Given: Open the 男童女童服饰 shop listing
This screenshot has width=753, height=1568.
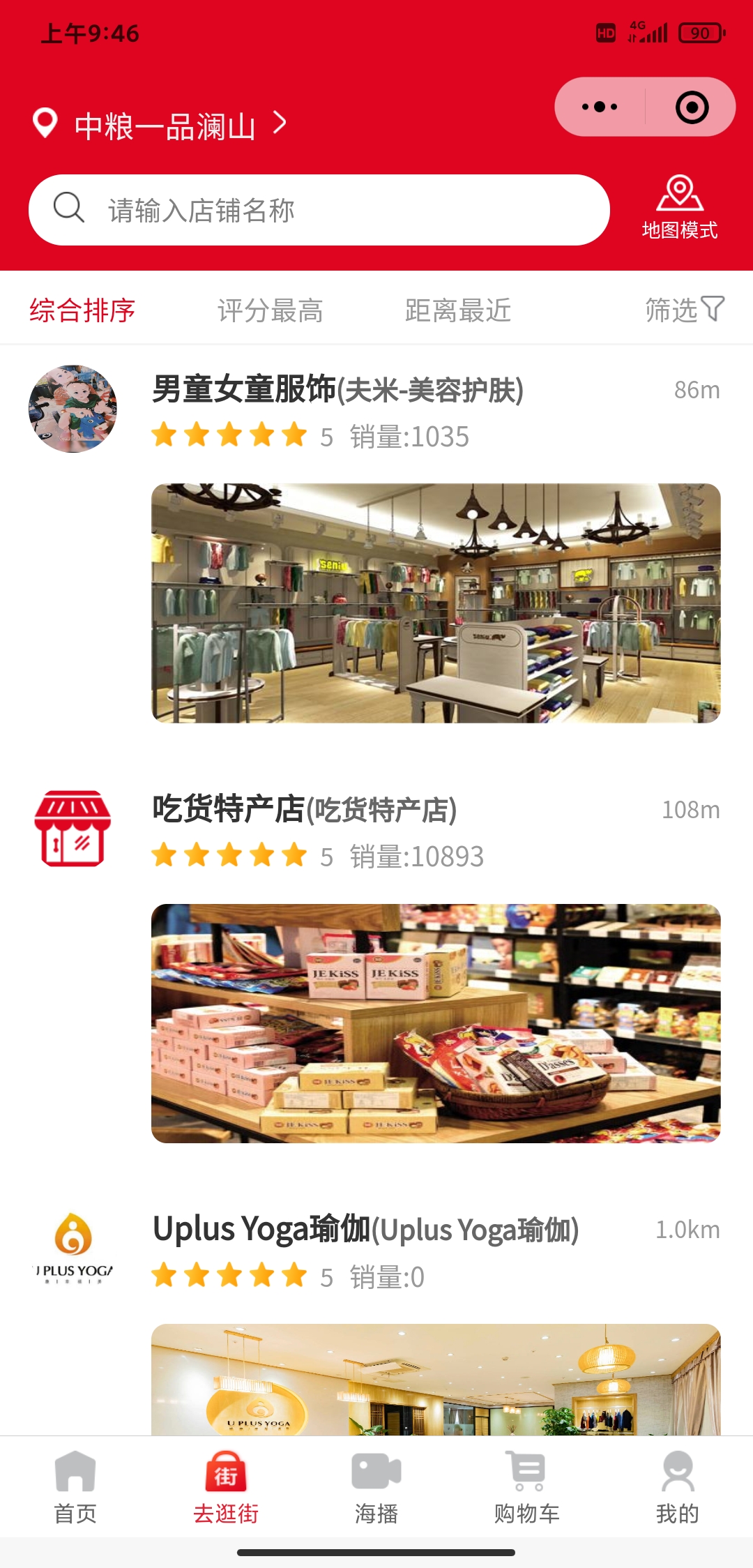Looking at the screenshot, I should pyautogui.click(x=337, y=390).
